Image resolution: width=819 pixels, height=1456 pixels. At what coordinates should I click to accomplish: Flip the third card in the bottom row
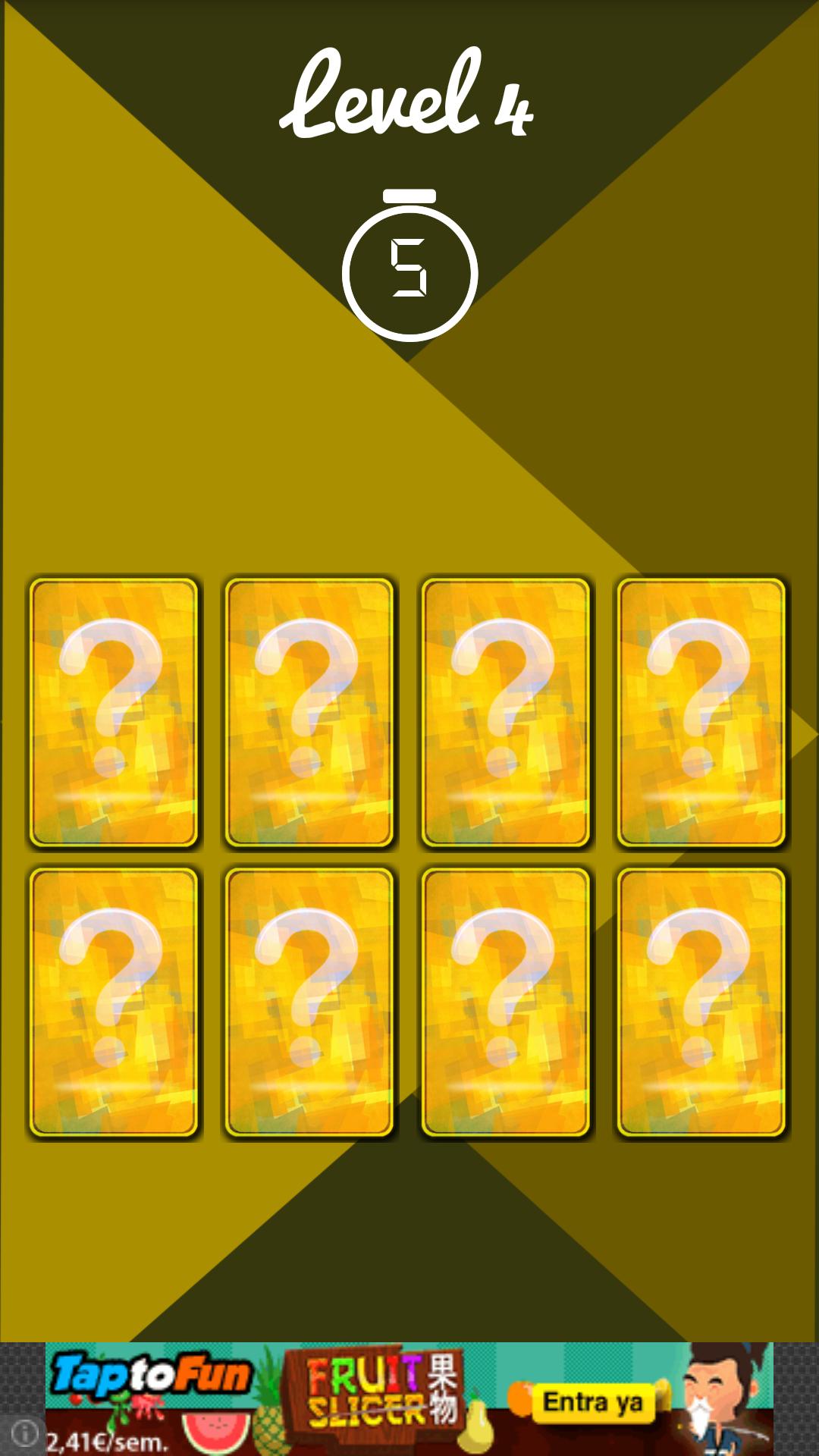(x=505, y=1003)
